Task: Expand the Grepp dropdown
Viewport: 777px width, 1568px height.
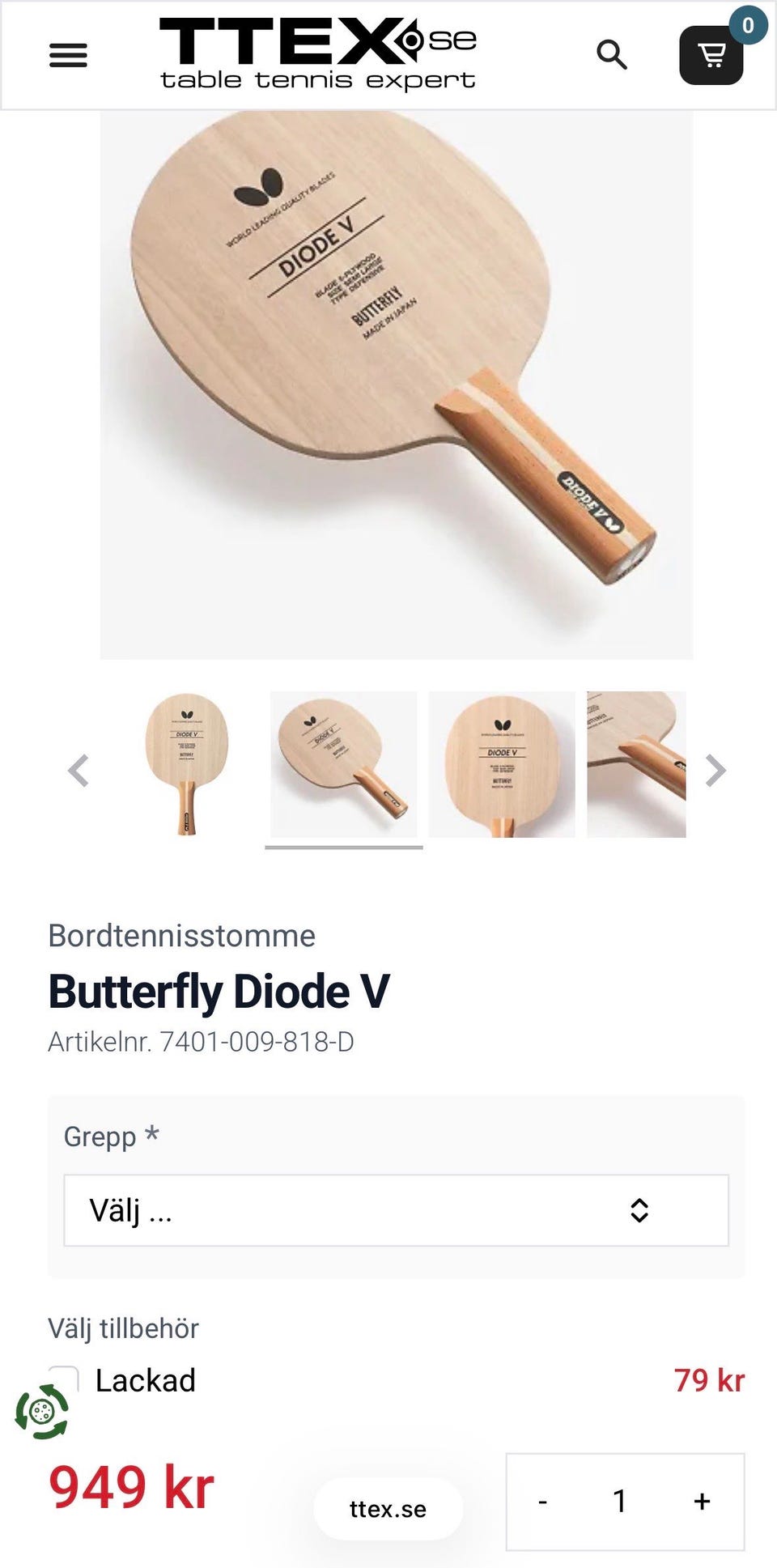Action: click(396, 1210)
